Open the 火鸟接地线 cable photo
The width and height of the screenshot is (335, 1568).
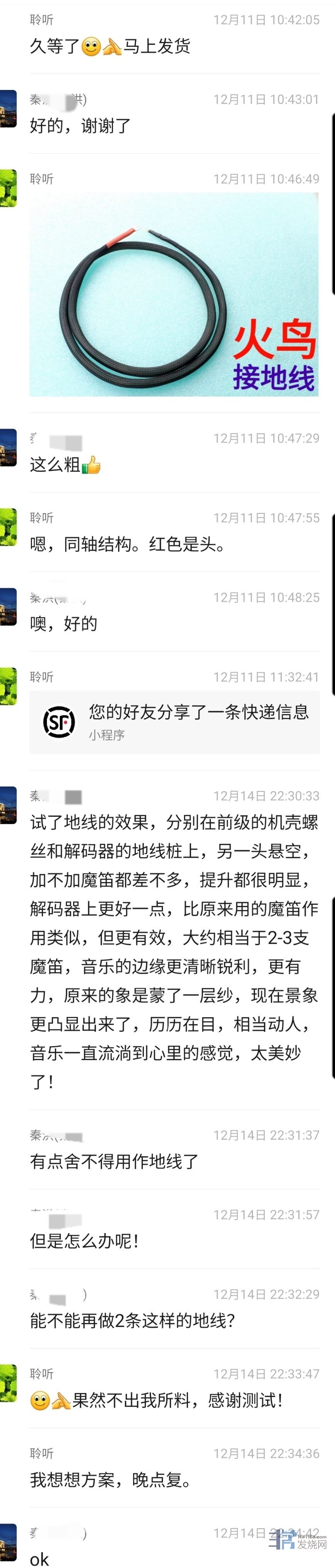174,295
